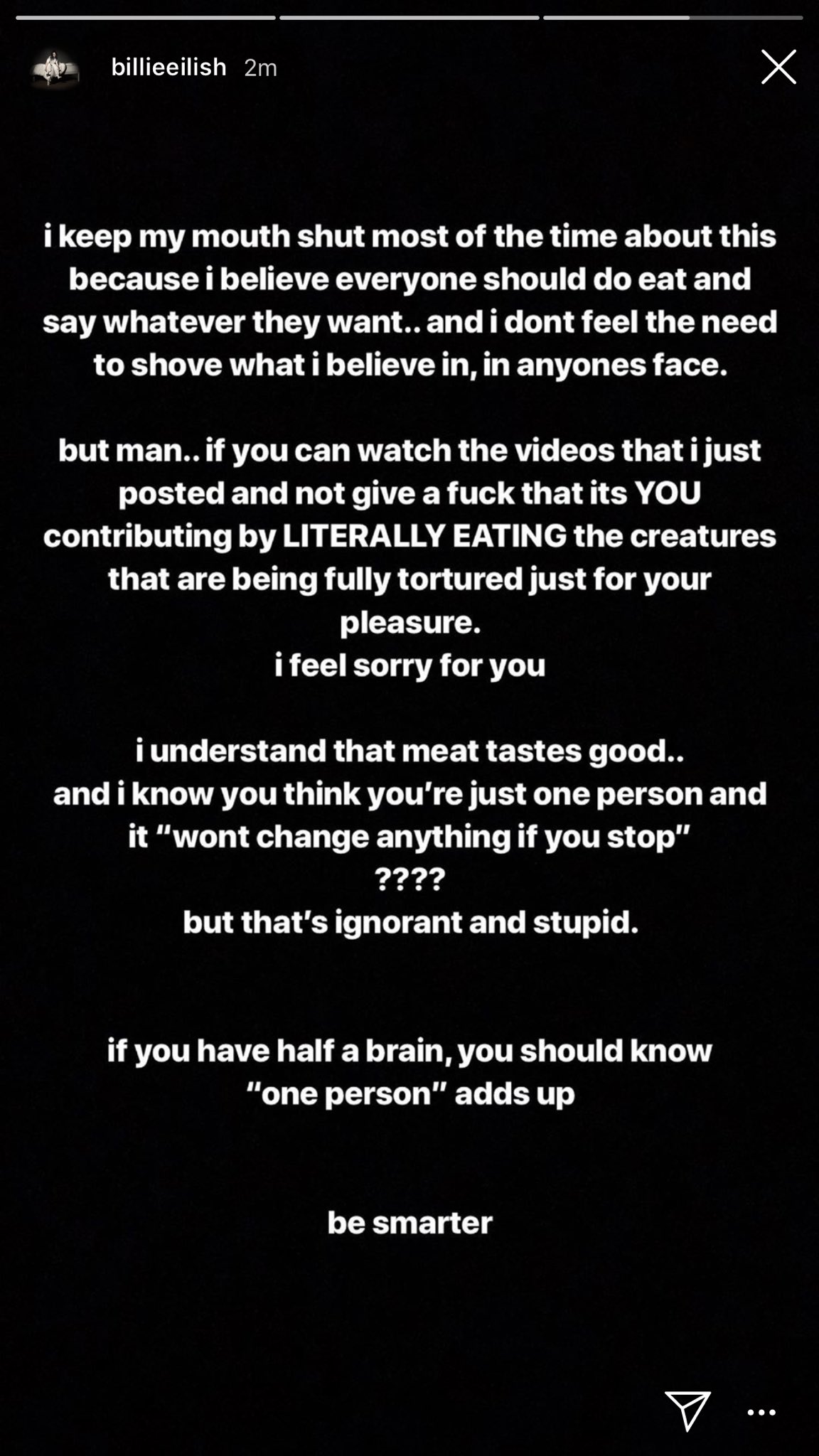Share this story via paper plane
The image size is (819, 1456).
(x=687, y=1410)
